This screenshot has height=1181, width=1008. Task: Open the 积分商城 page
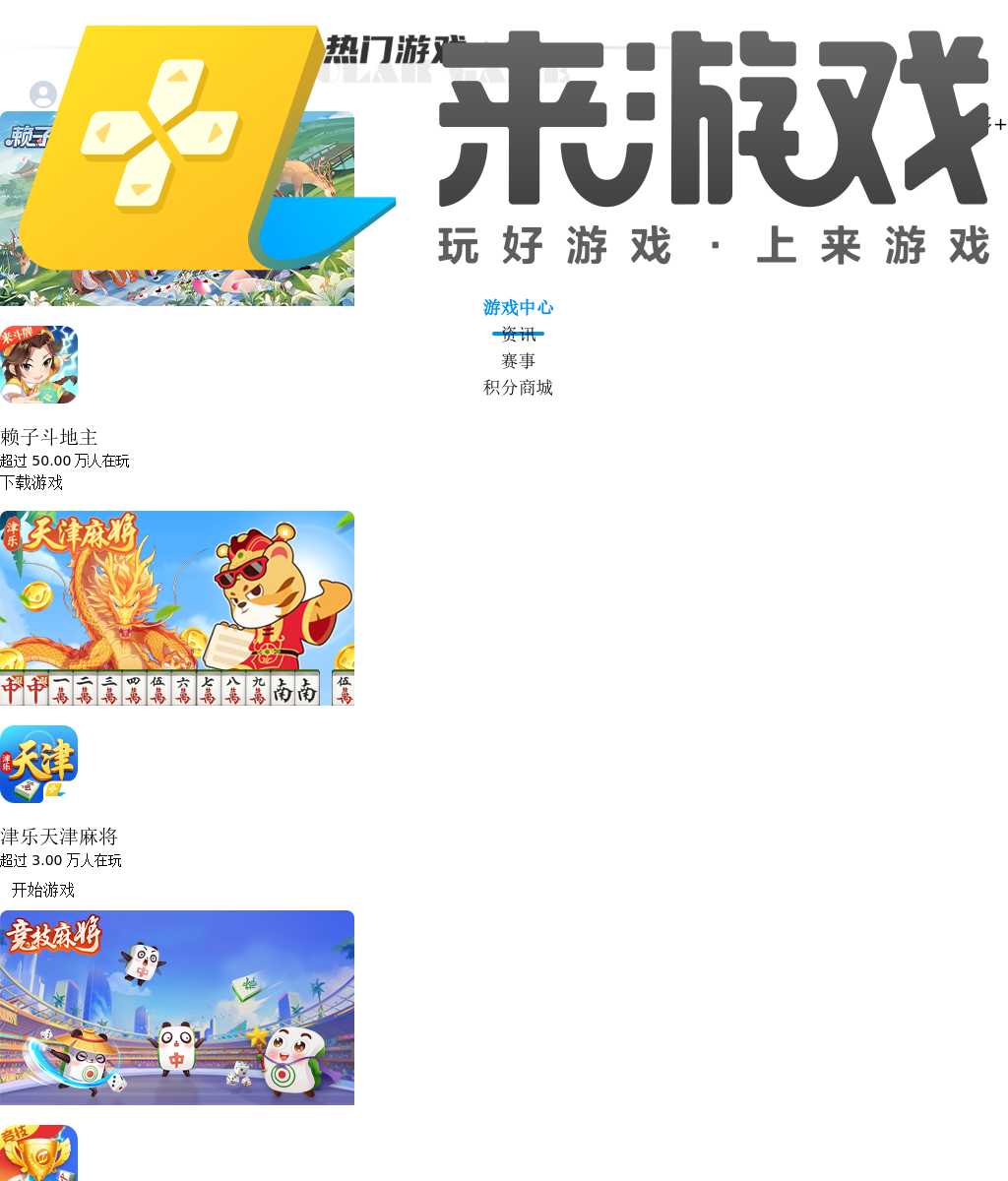(x=518, y=388)
